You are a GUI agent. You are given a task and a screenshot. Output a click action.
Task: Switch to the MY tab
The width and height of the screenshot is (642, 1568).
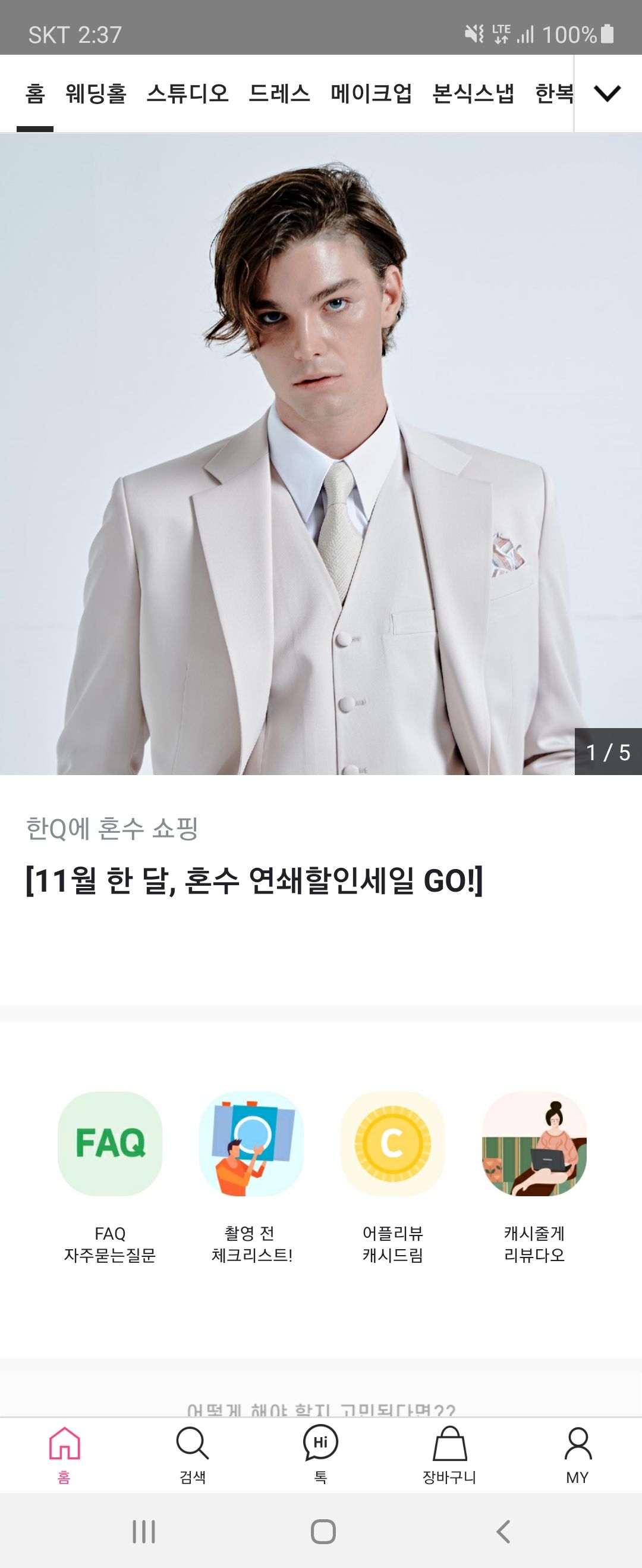(577, 1455)
